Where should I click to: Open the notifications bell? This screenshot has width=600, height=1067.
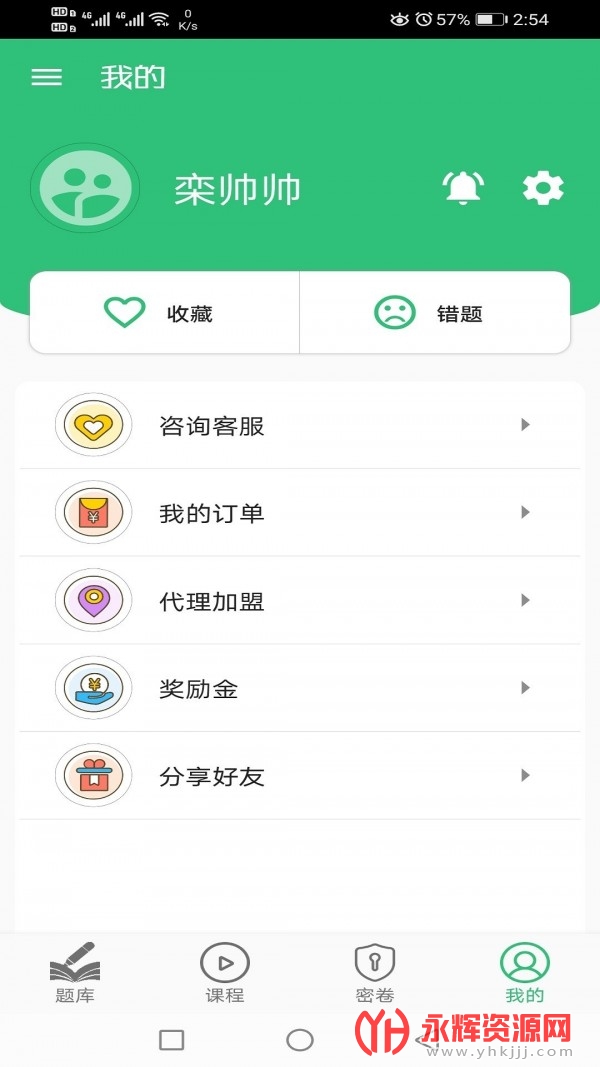tap(463, 188)
